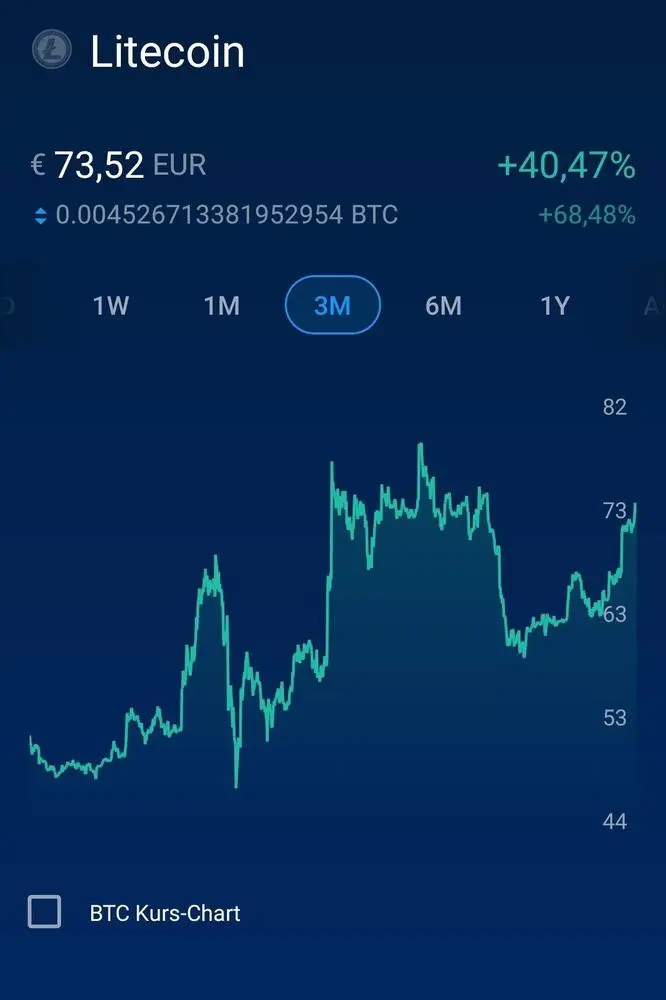
Task: Enable the BTC Kurs-Chart checkbox
Action: (x=44, y=912)
